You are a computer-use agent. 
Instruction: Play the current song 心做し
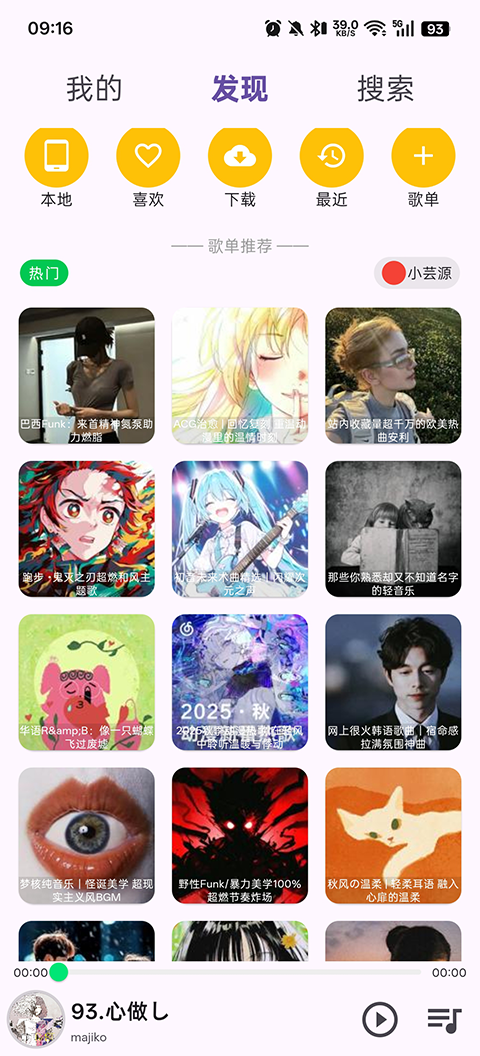click(380, 1020)
